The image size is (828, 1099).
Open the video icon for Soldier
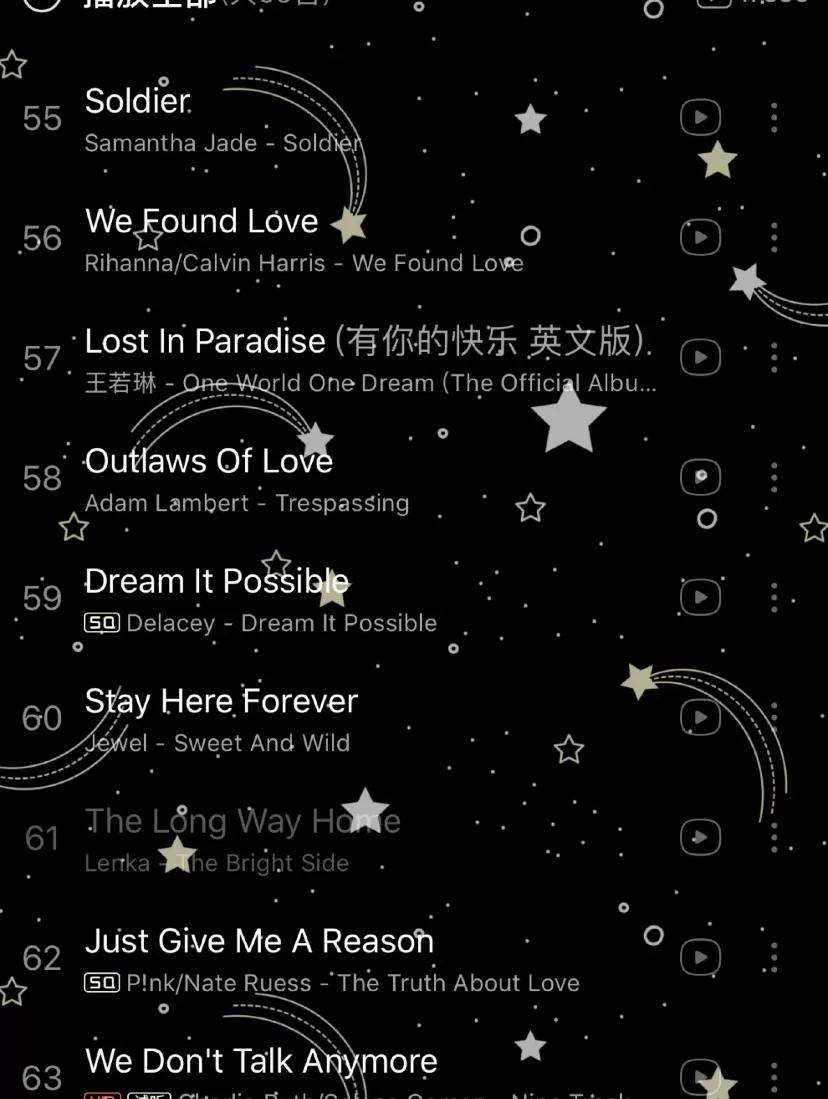(x=700, y=117)
